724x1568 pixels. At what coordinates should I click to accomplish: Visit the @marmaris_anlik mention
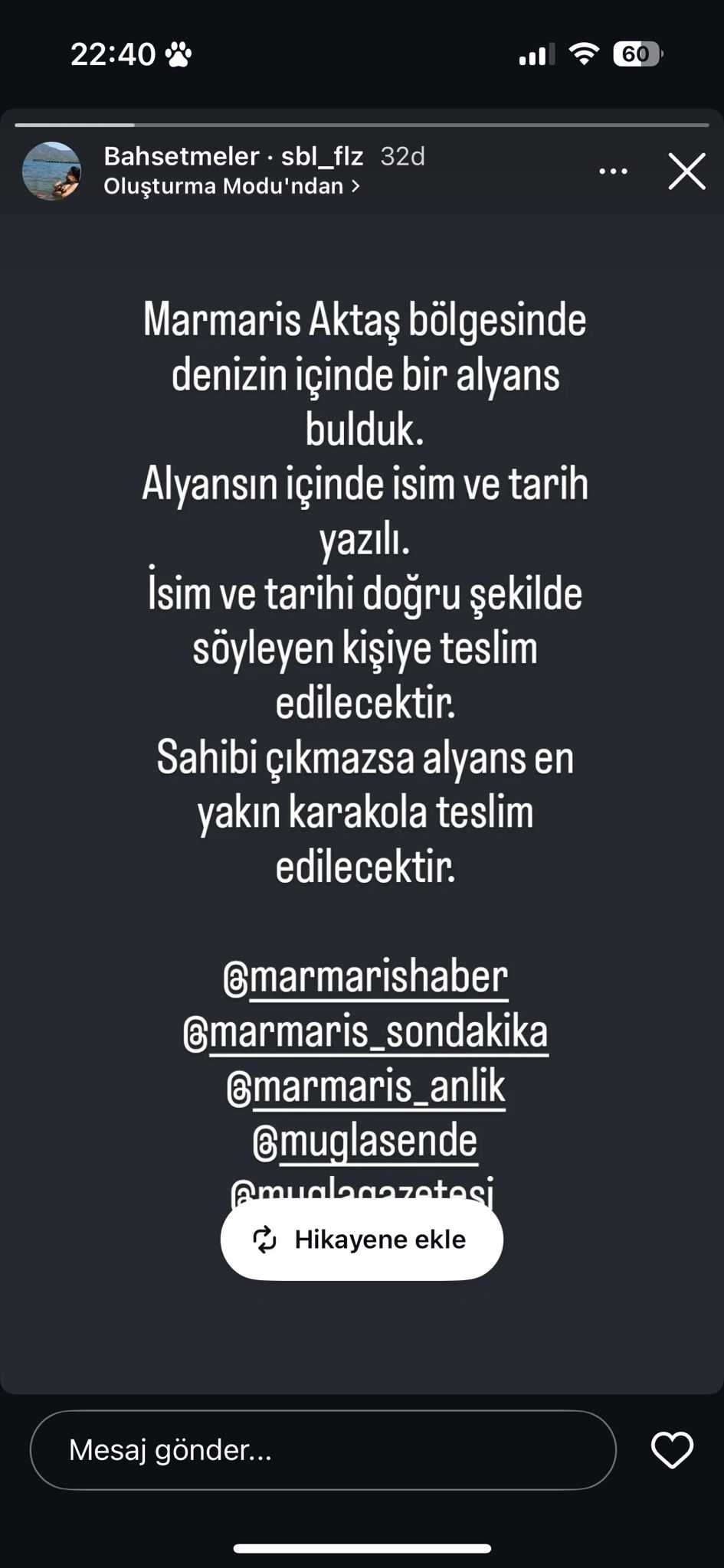[365, 1088]
